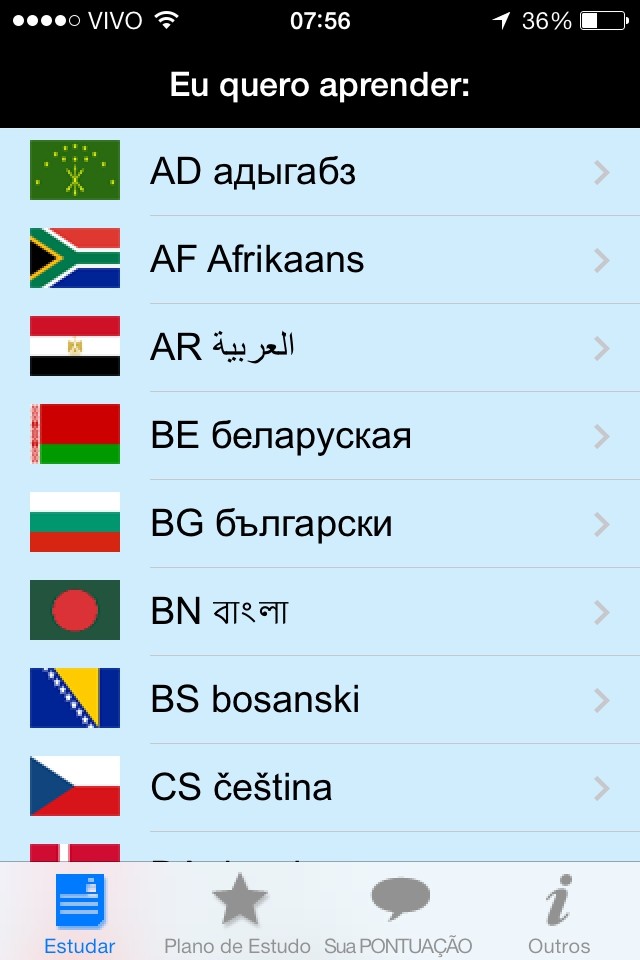
Task: Tap the CS čeština language row
Action: pos(320,788)
